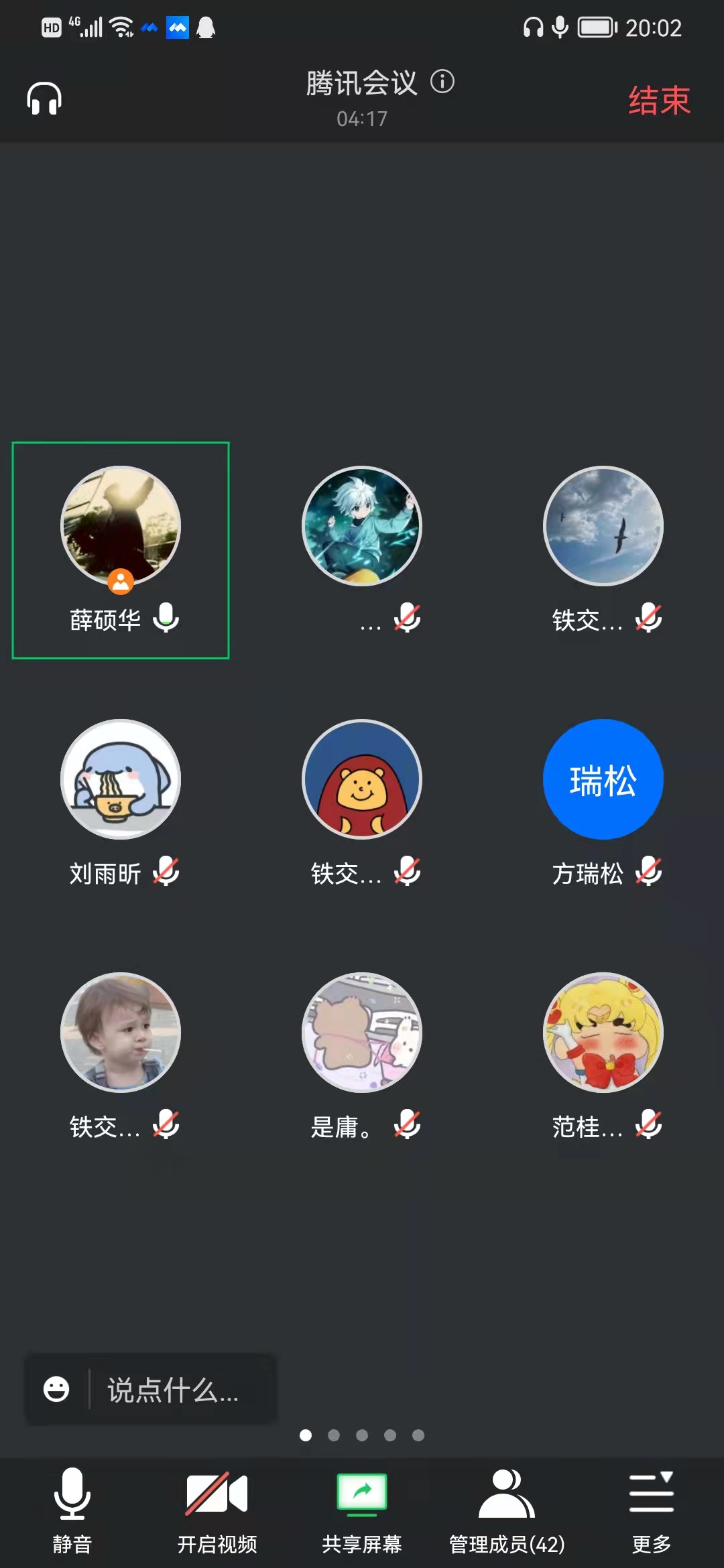Screen dimensions: 724x1568
Task: Select participant tile 刘雨昕
Action: click(121, 803)
